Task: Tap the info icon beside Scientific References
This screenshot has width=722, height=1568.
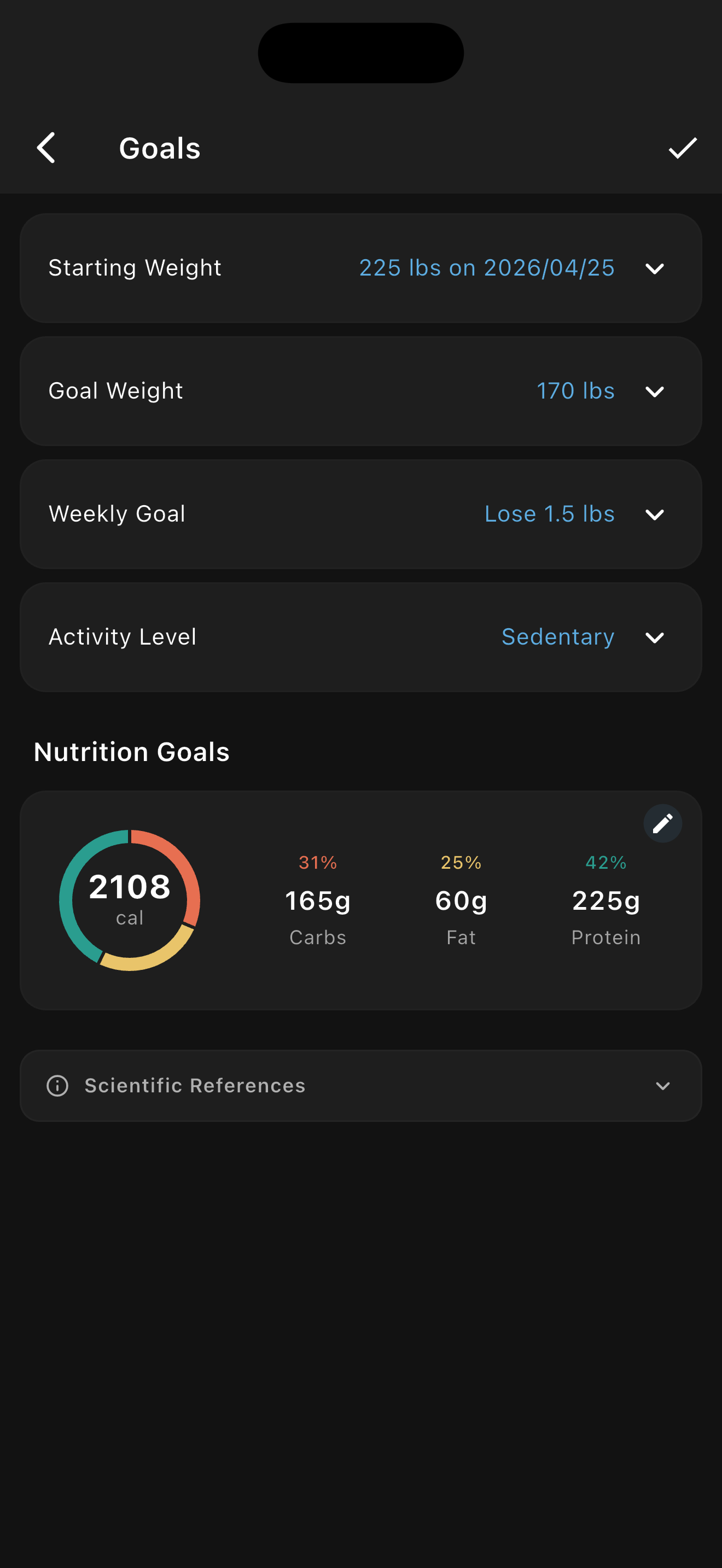Action: point(57,1085)
